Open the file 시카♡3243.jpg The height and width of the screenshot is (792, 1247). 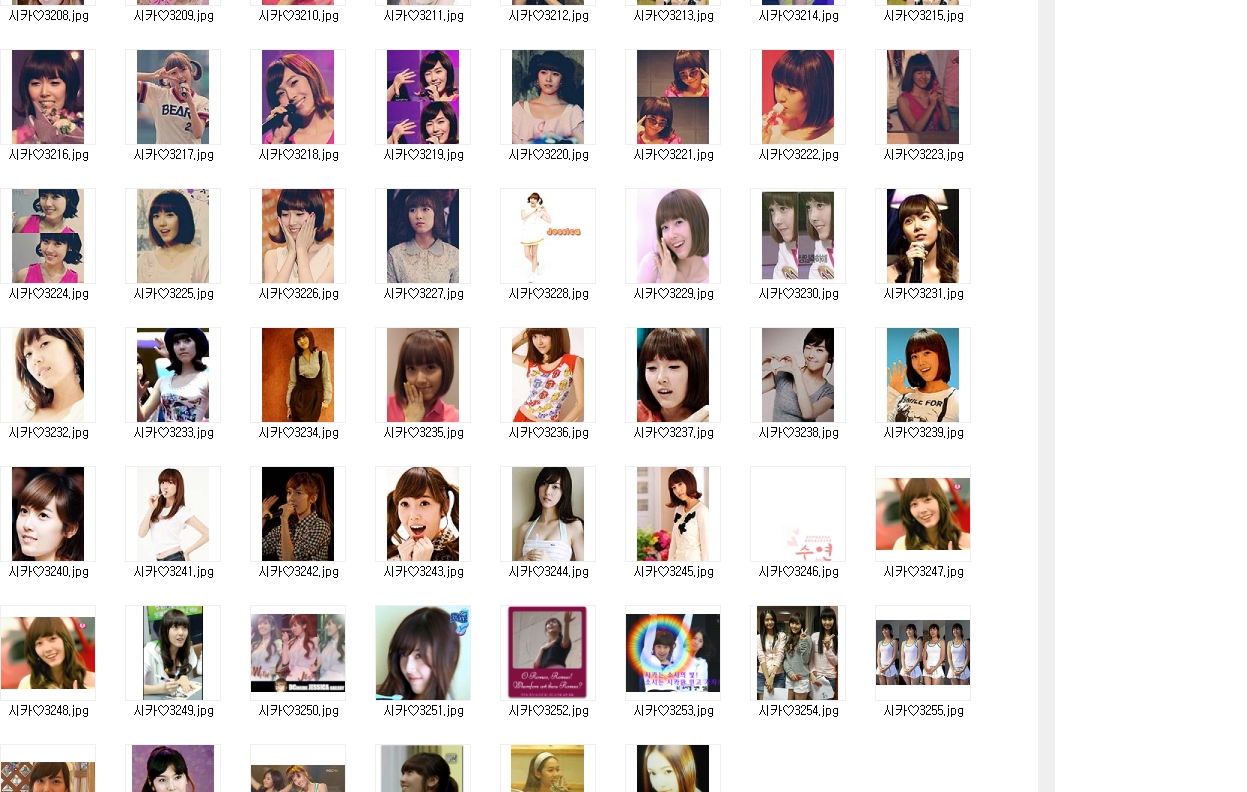point(423,514)
